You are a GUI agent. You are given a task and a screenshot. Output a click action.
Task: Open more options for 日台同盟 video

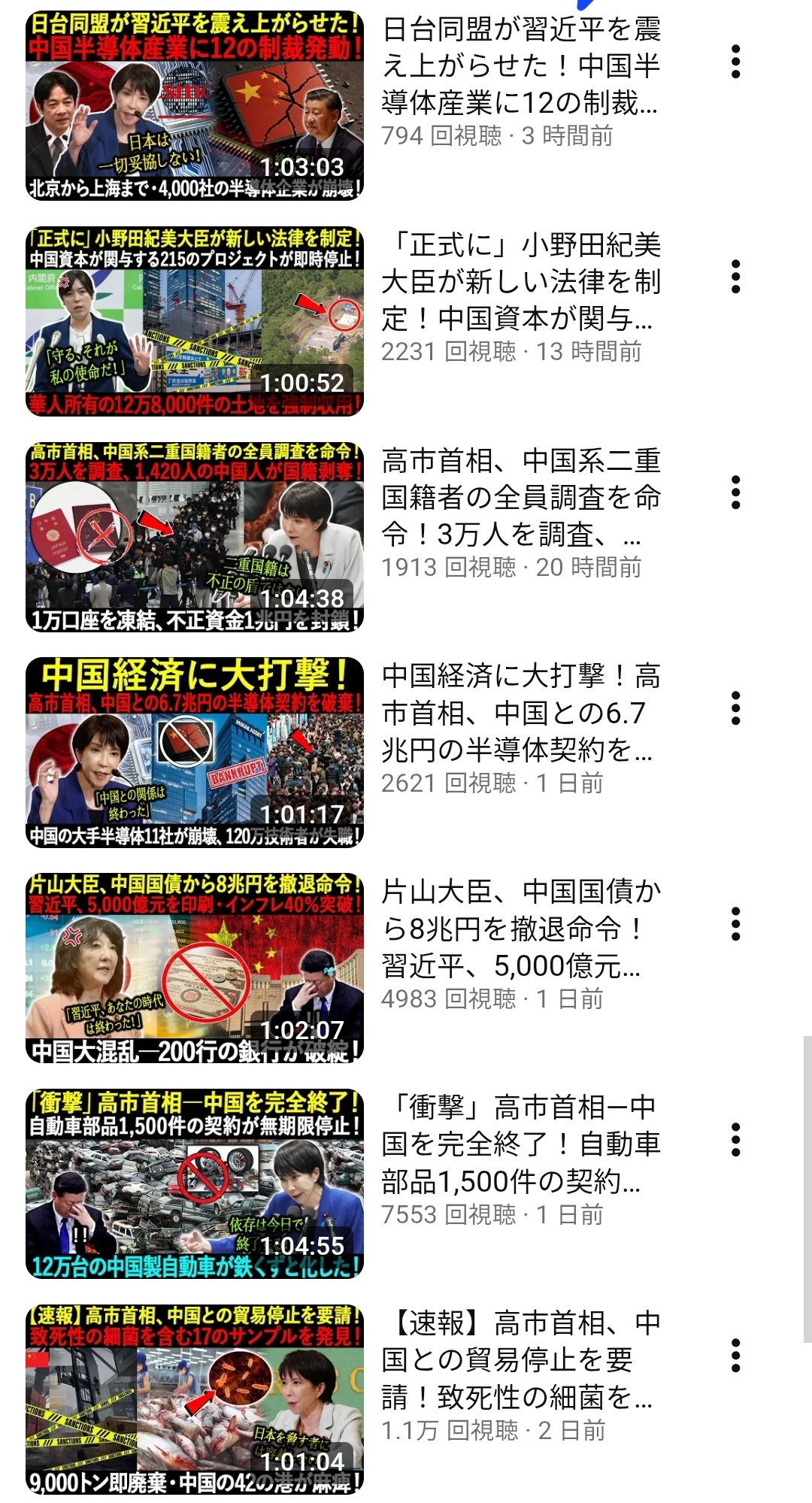[736, 62]
